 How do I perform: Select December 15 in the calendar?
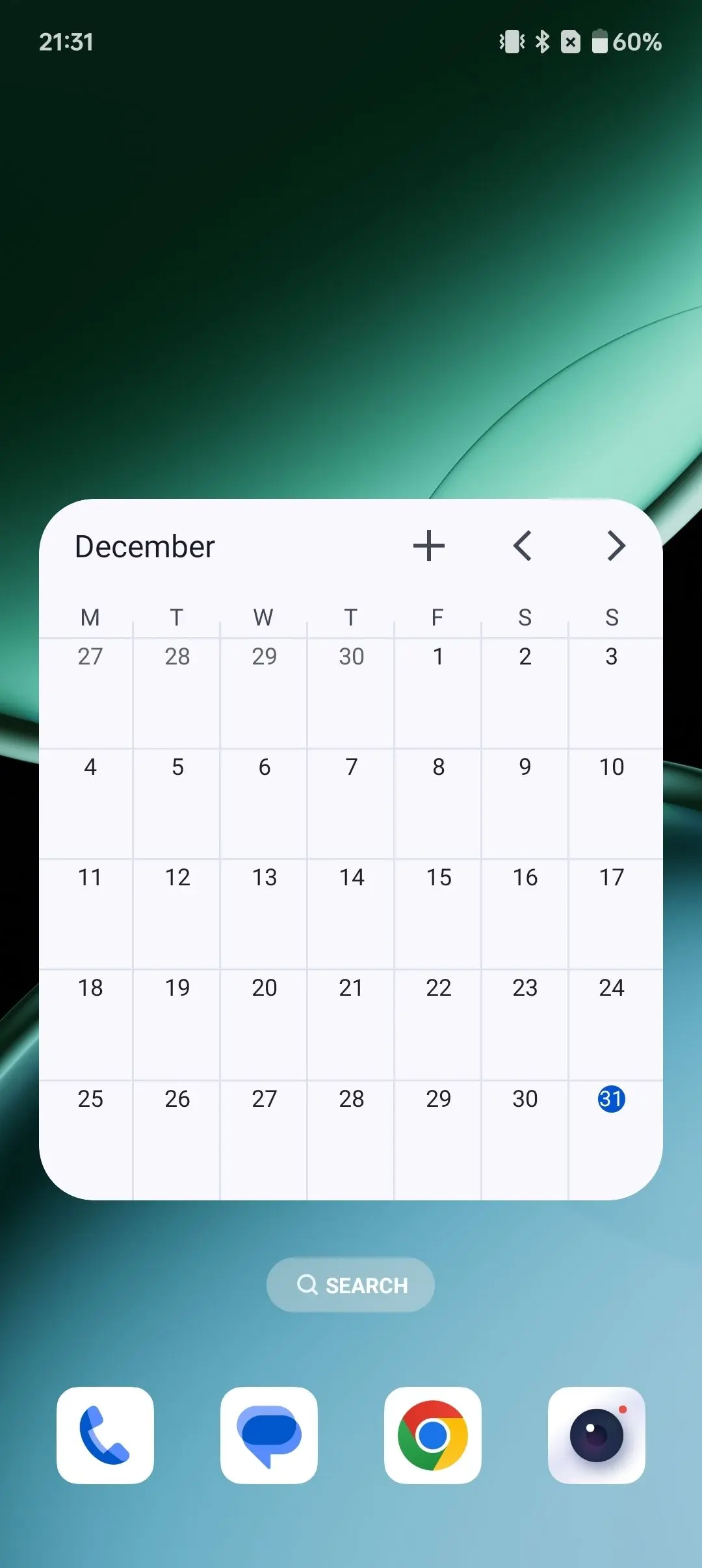[x=439, y=878]
